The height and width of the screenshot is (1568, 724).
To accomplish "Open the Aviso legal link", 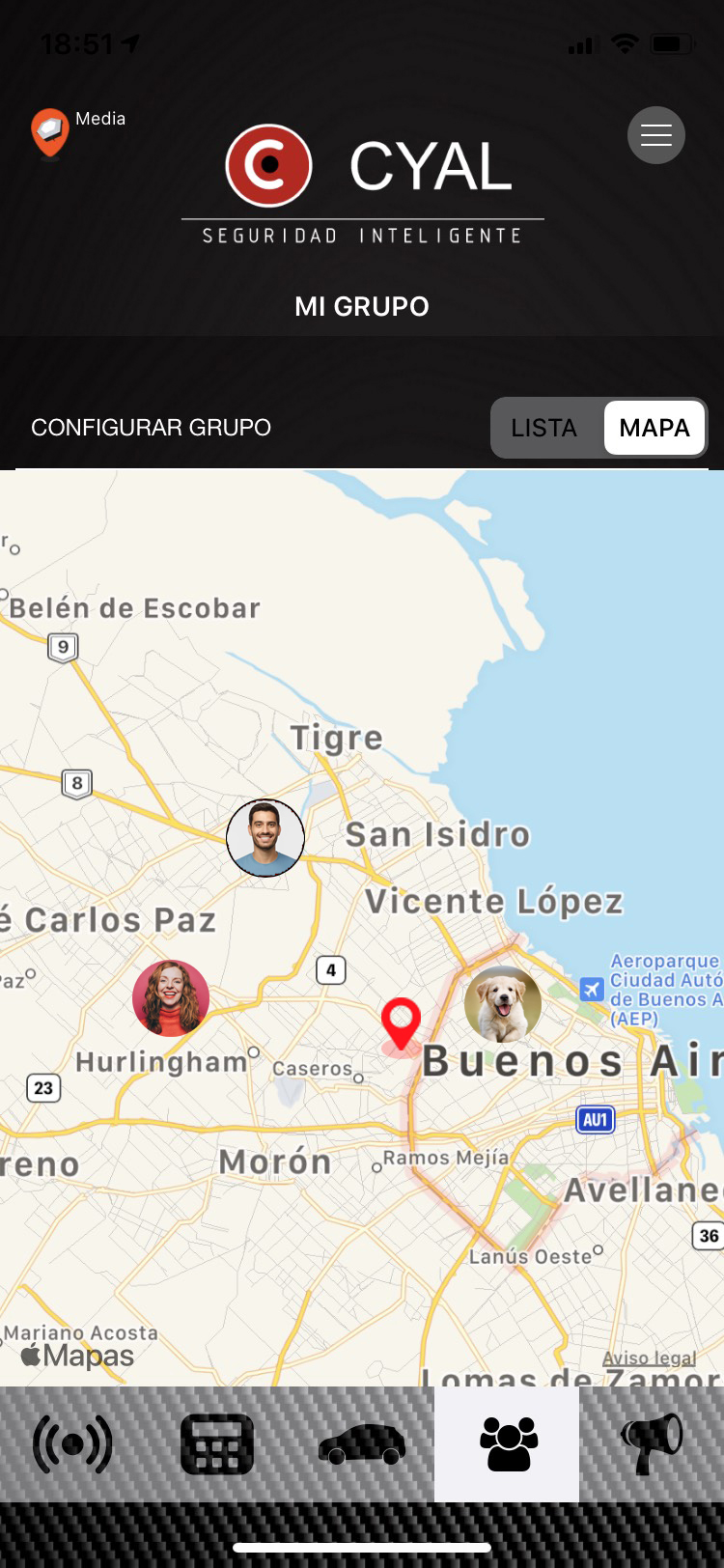I will point(649,1358).
